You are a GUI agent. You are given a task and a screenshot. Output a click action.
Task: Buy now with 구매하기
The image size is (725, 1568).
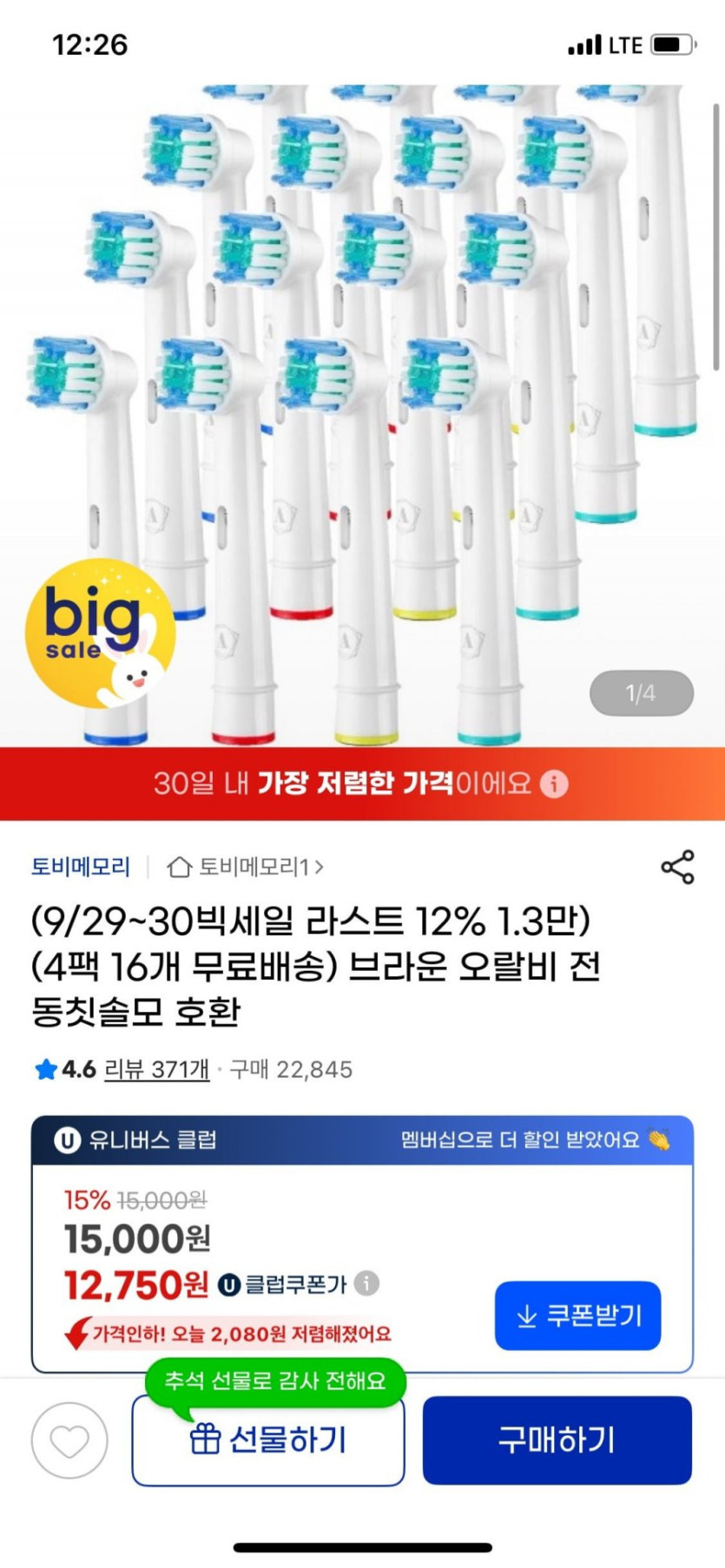557,1440
